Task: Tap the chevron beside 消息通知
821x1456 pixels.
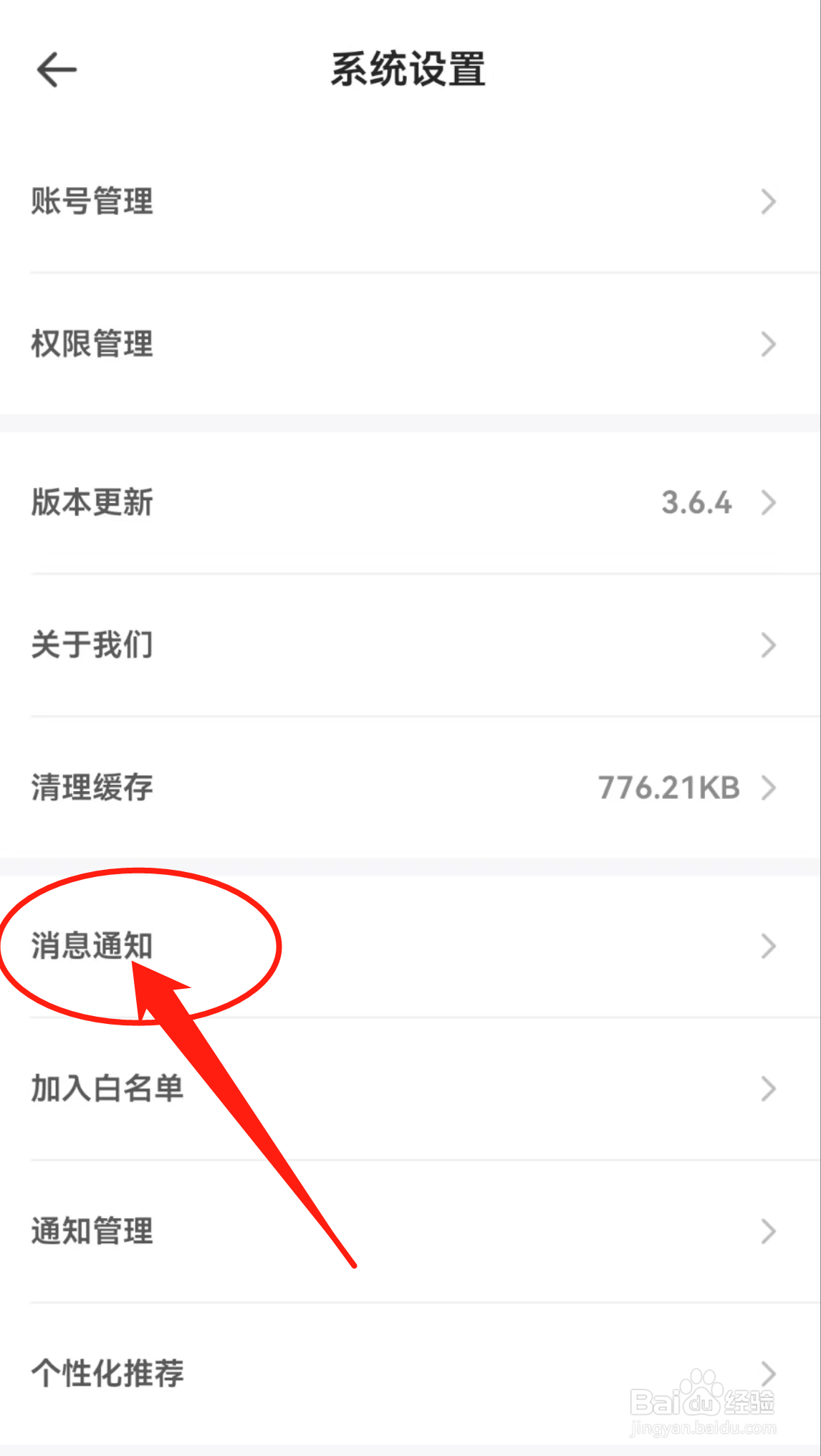Action: (768, 946)
